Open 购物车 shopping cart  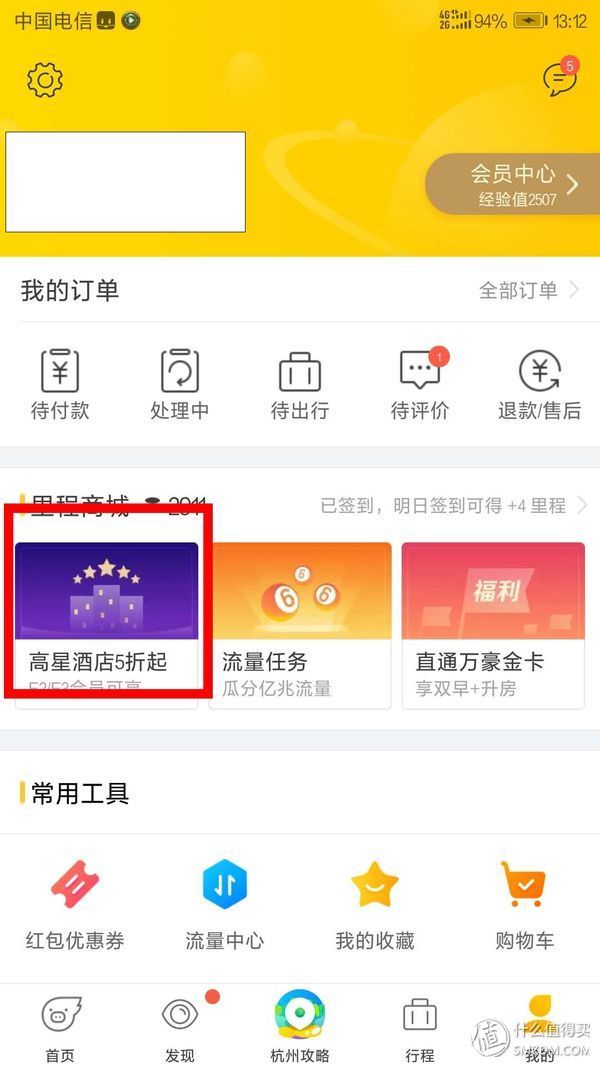(x=524, y=905)
